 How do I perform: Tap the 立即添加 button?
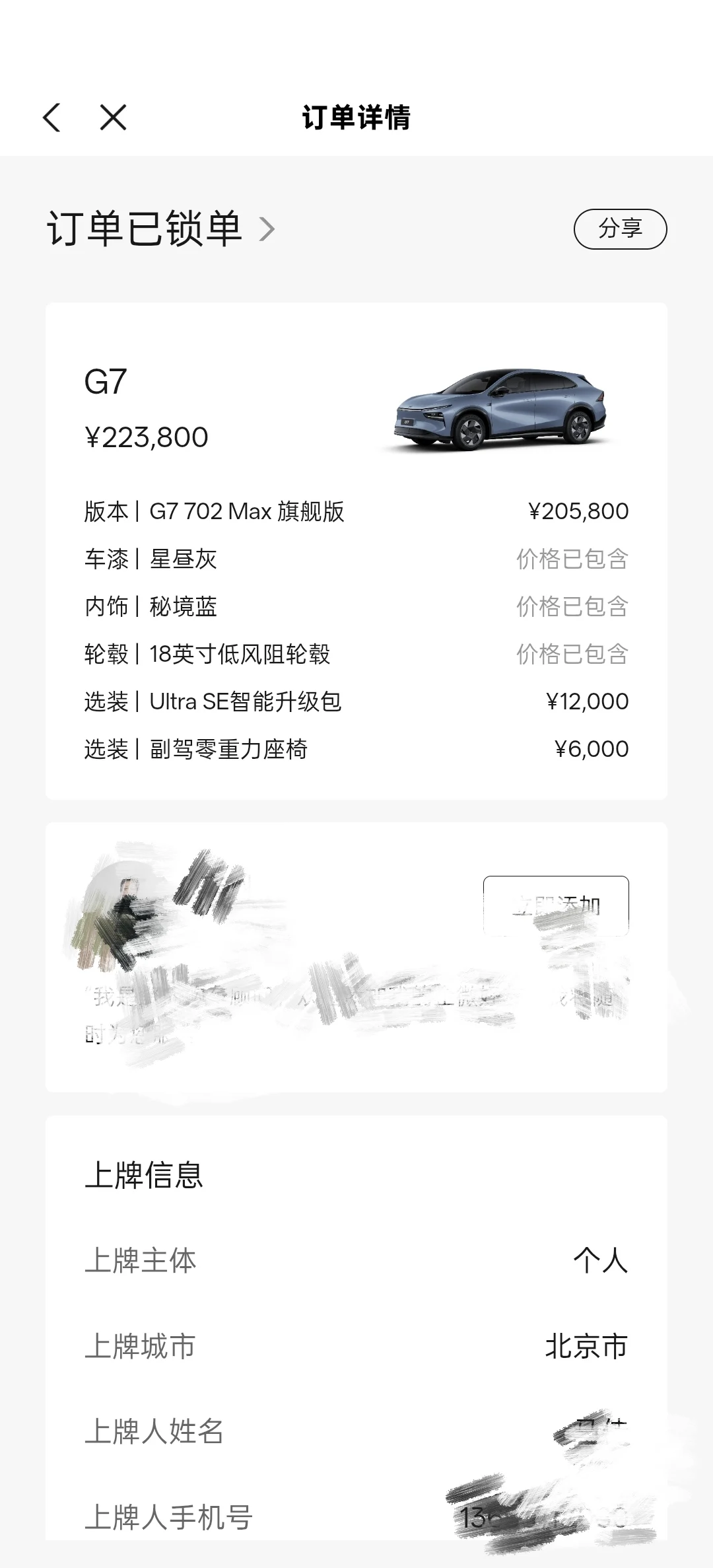click(556, 905)
